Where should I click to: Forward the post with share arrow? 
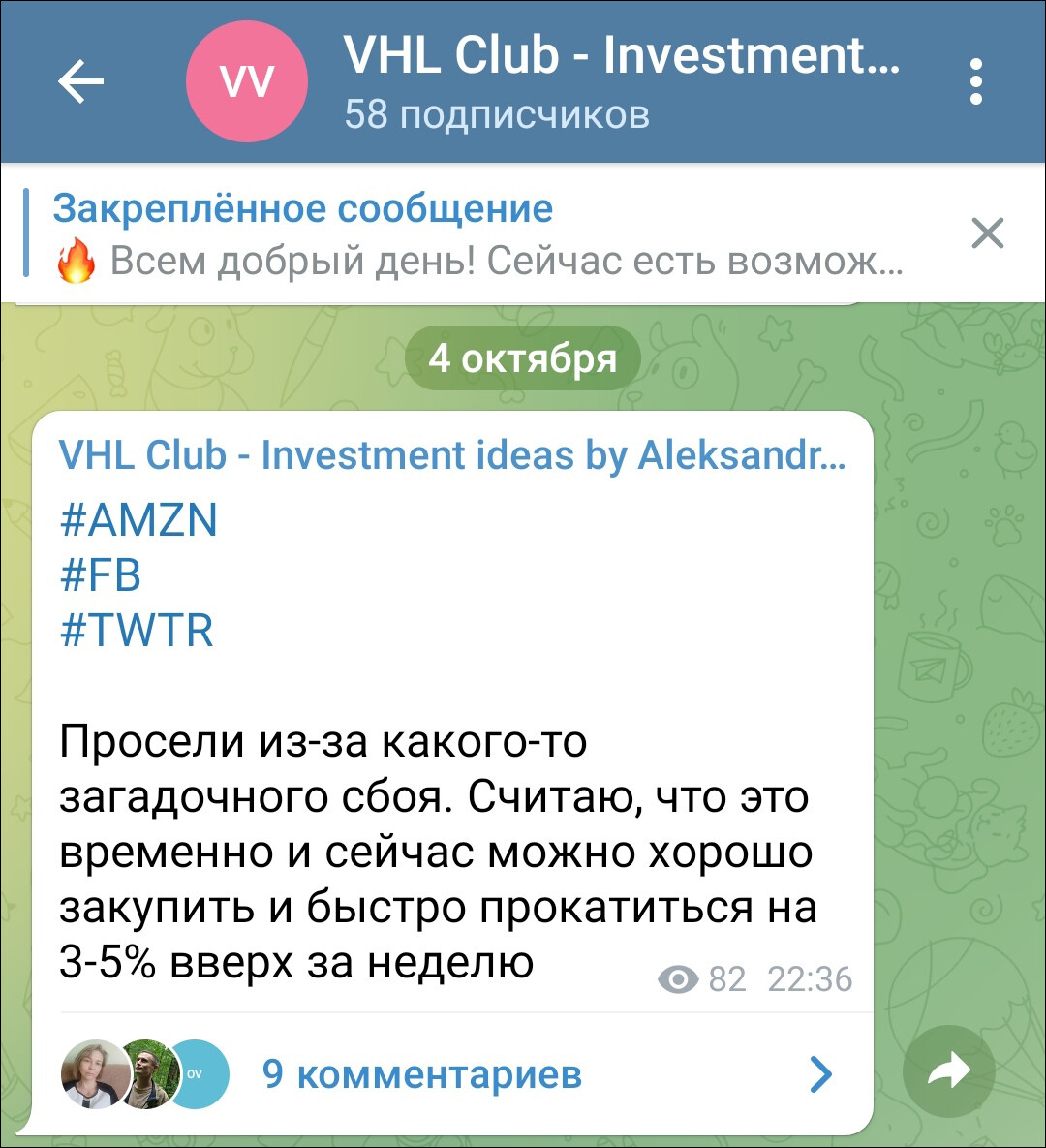click(948, 1071)
